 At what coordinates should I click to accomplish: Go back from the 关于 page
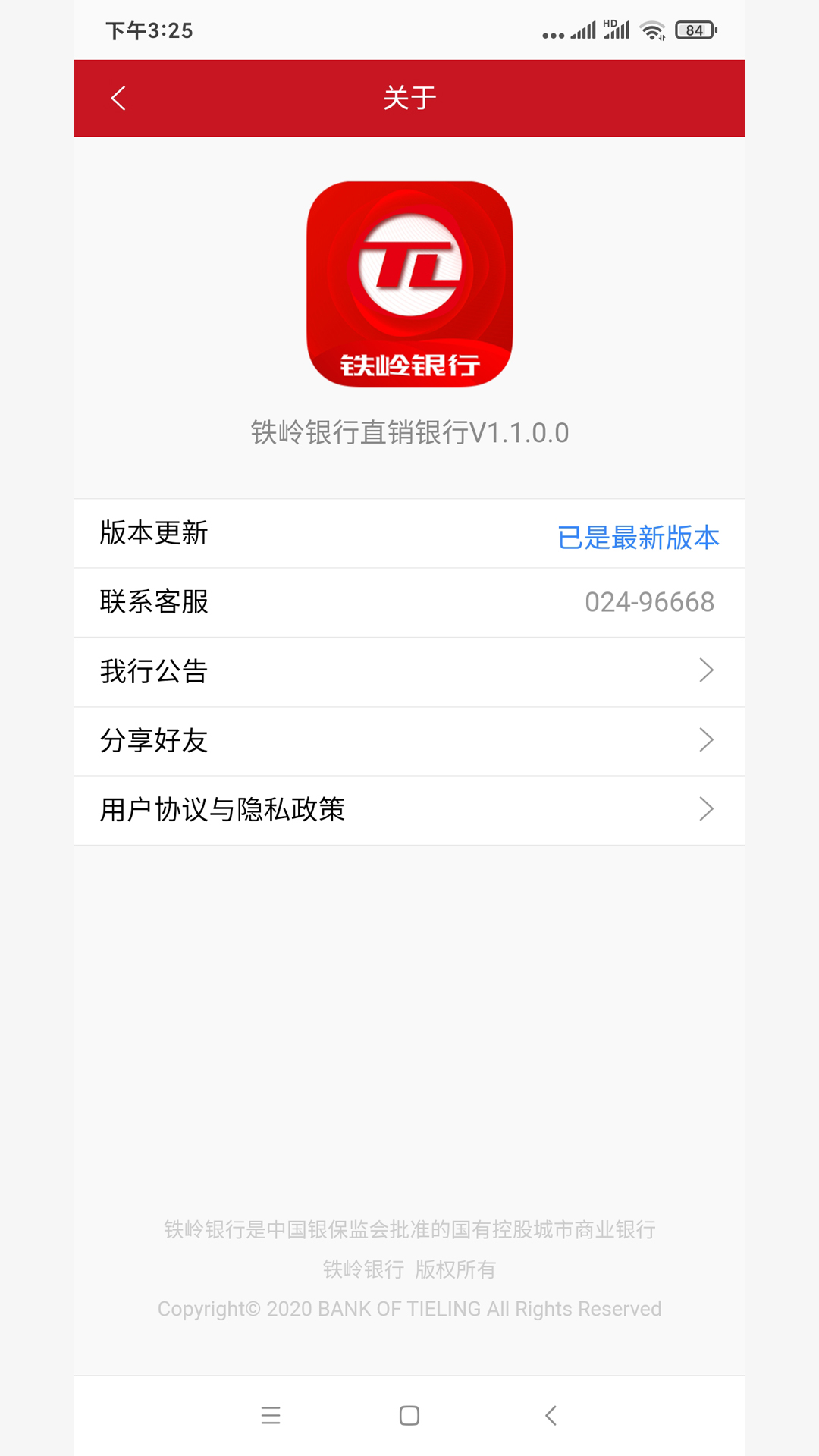[x=118, y=98]
